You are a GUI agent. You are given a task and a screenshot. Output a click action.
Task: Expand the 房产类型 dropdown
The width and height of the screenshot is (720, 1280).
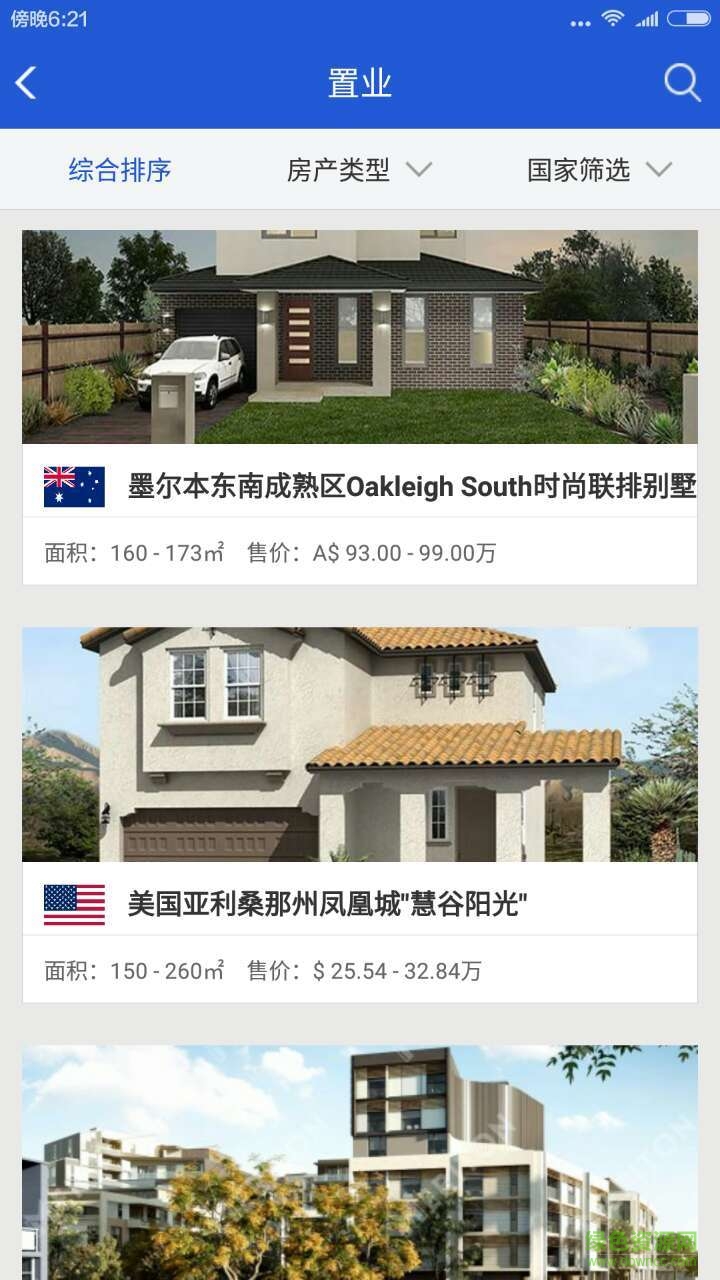point(359,170)
